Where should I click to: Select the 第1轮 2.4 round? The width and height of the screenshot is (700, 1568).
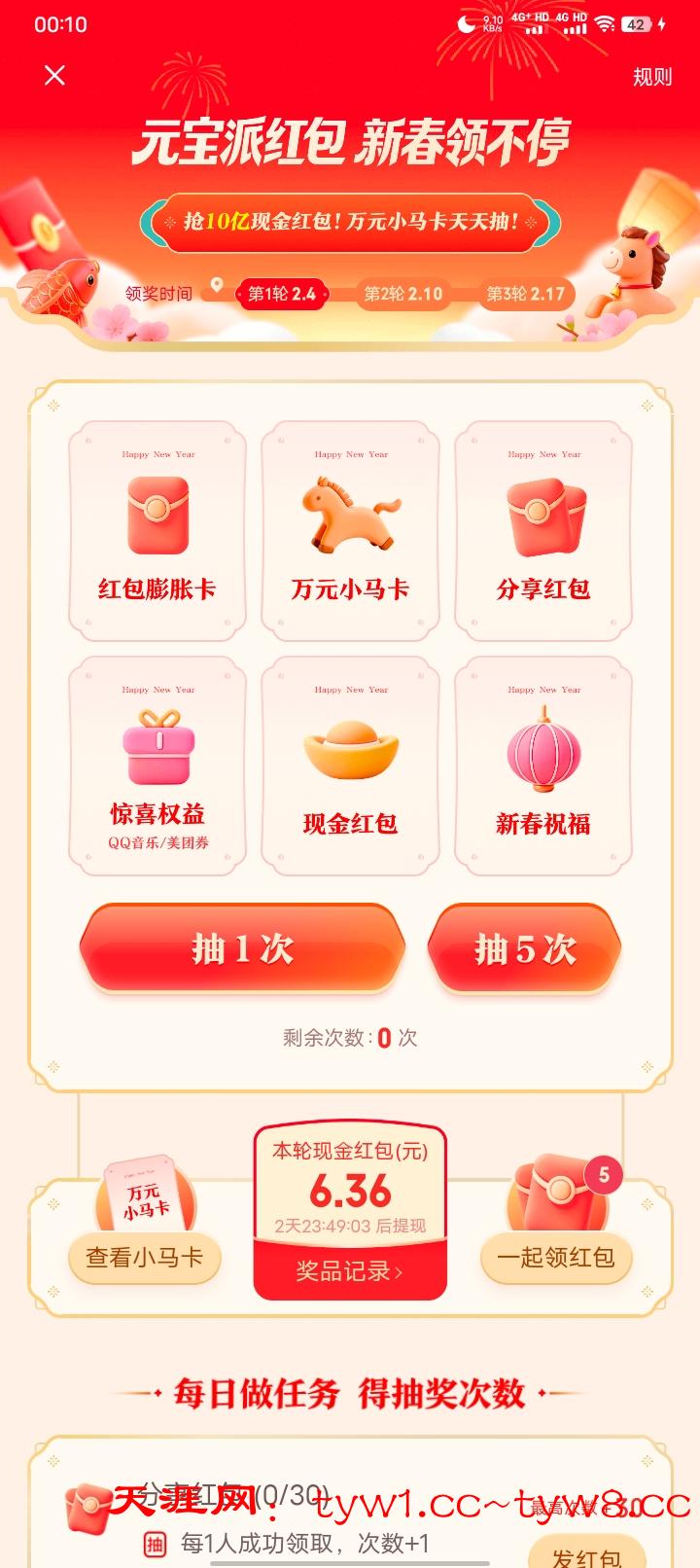coord(282,294)
